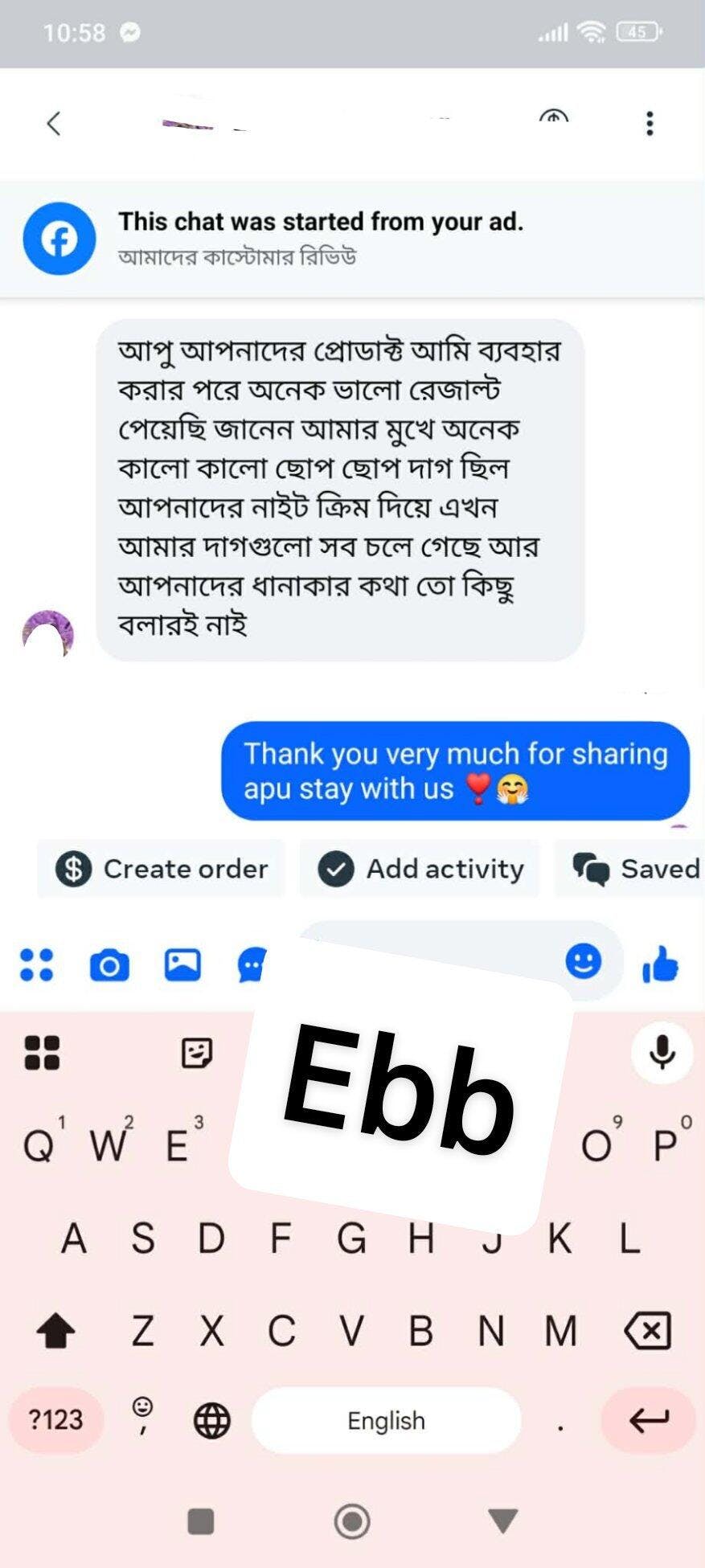
Task: Select the Add activity chip
Action: 420,869
